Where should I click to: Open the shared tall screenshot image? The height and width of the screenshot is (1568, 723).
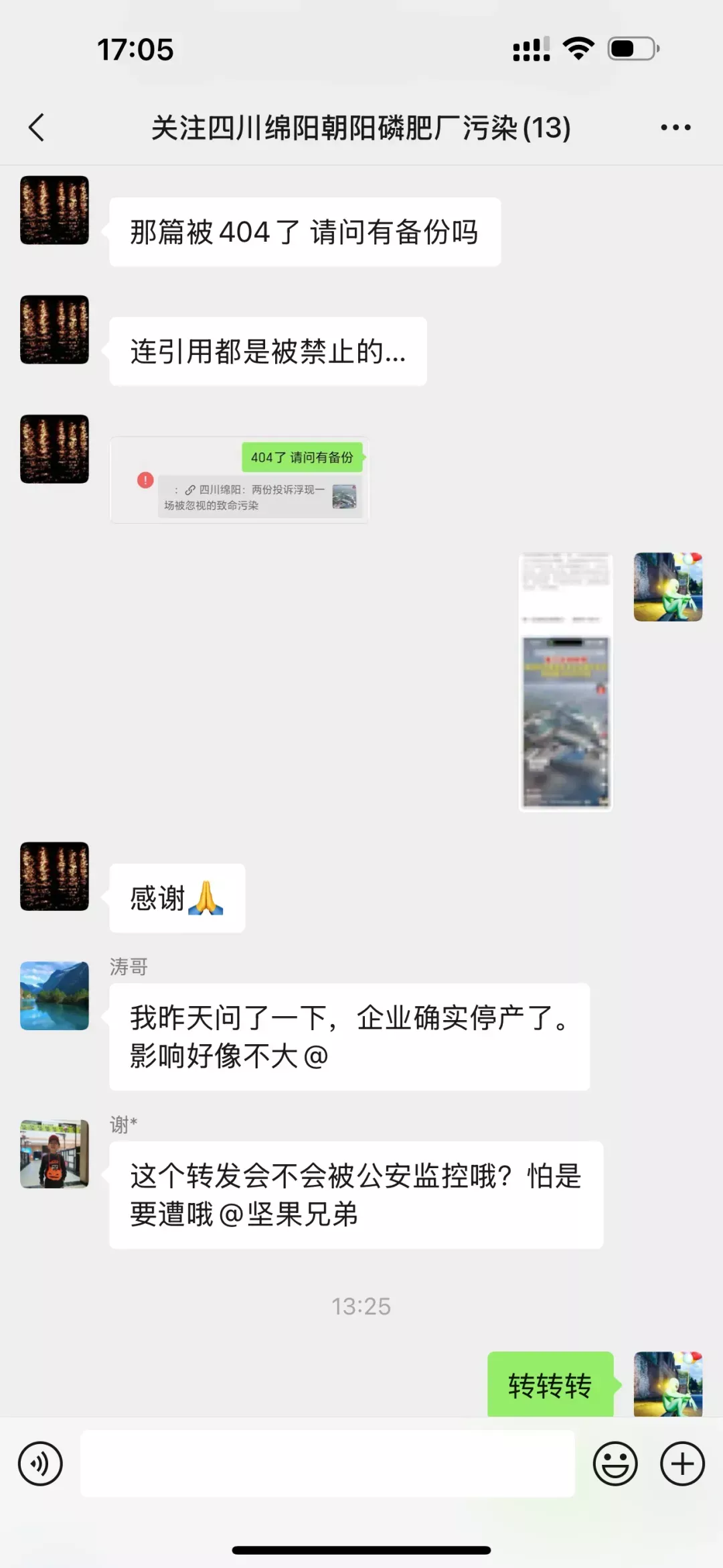[566, 682]
